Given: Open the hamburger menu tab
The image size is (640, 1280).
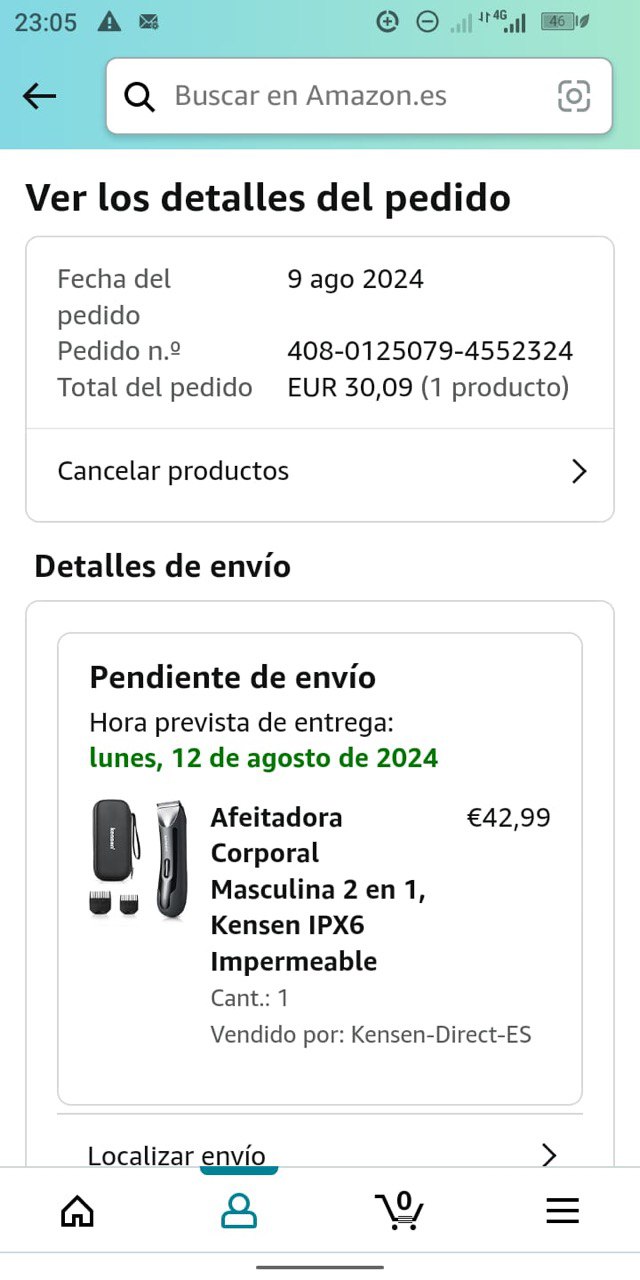Looking at the screenshot, I should point(562,1211).
